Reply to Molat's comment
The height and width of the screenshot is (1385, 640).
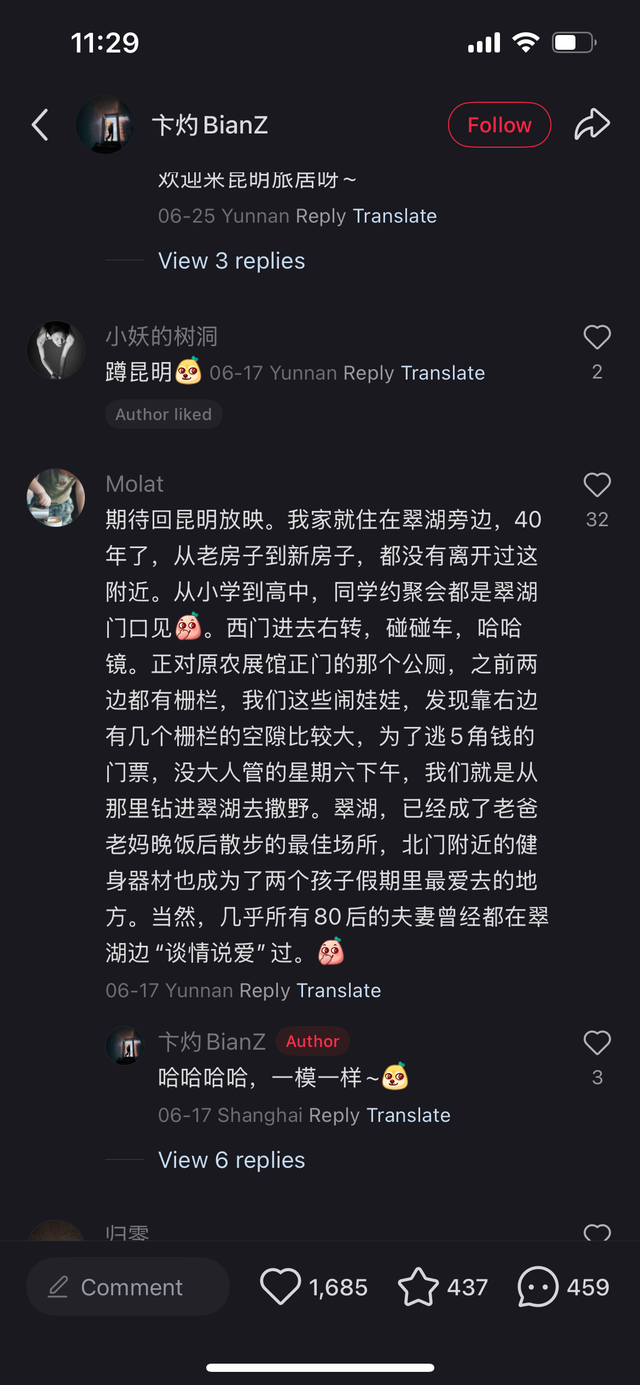[x=265, y=991]
